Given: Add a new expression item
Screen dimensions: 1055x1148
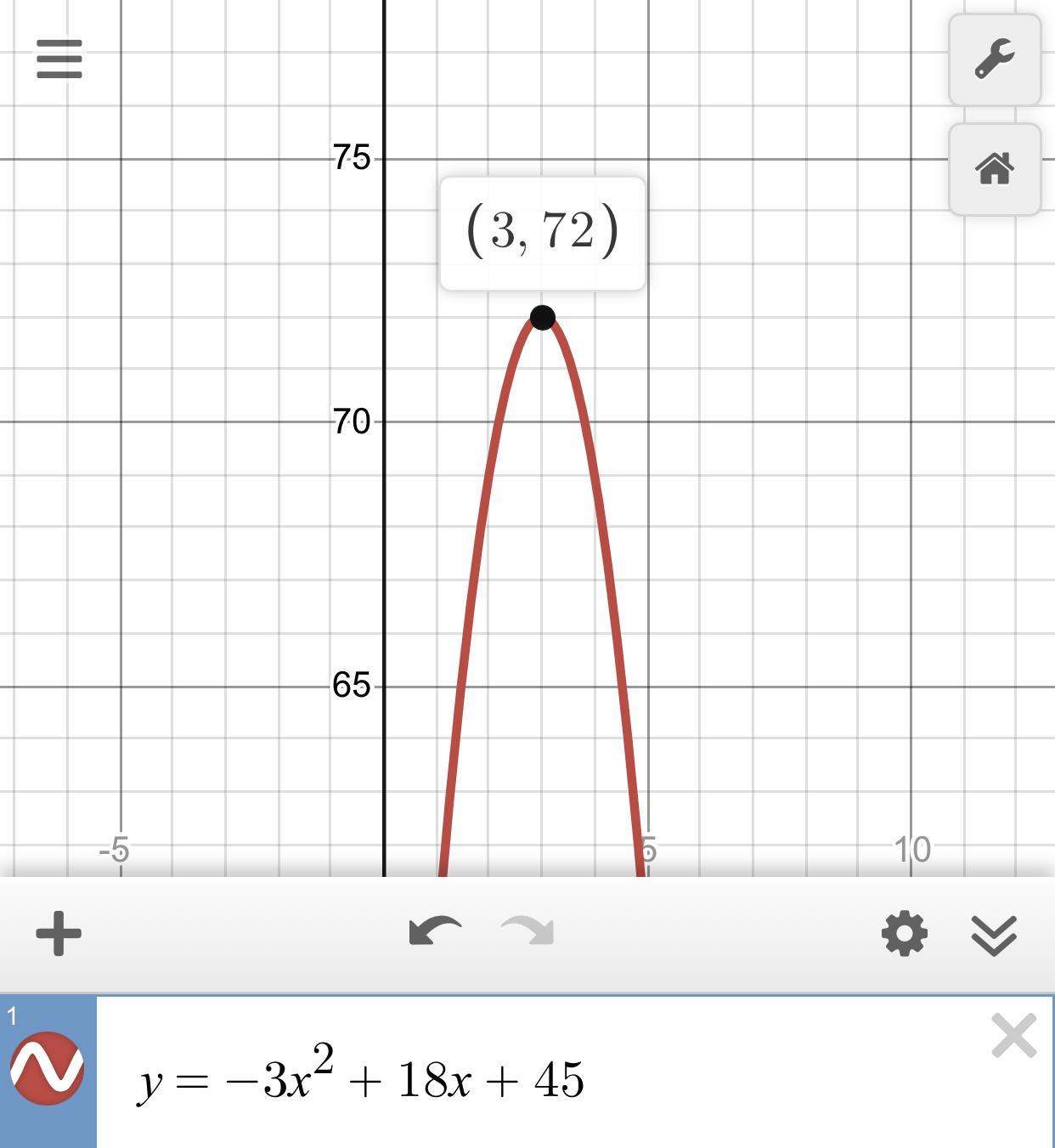Looking at the screenshot, I should click(59, 934).
